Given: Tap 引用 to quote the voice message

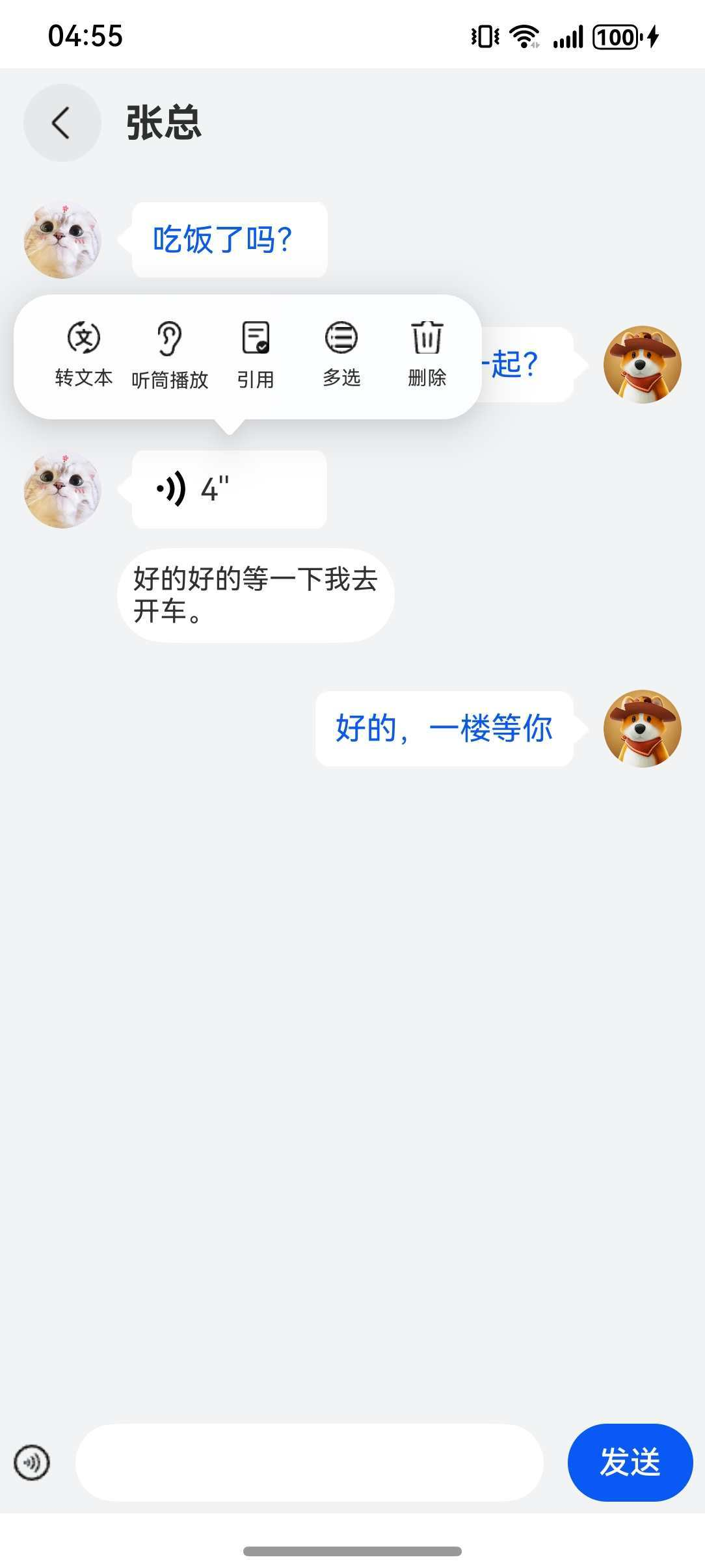Looking at the screenshot, I should coord(256,355).
